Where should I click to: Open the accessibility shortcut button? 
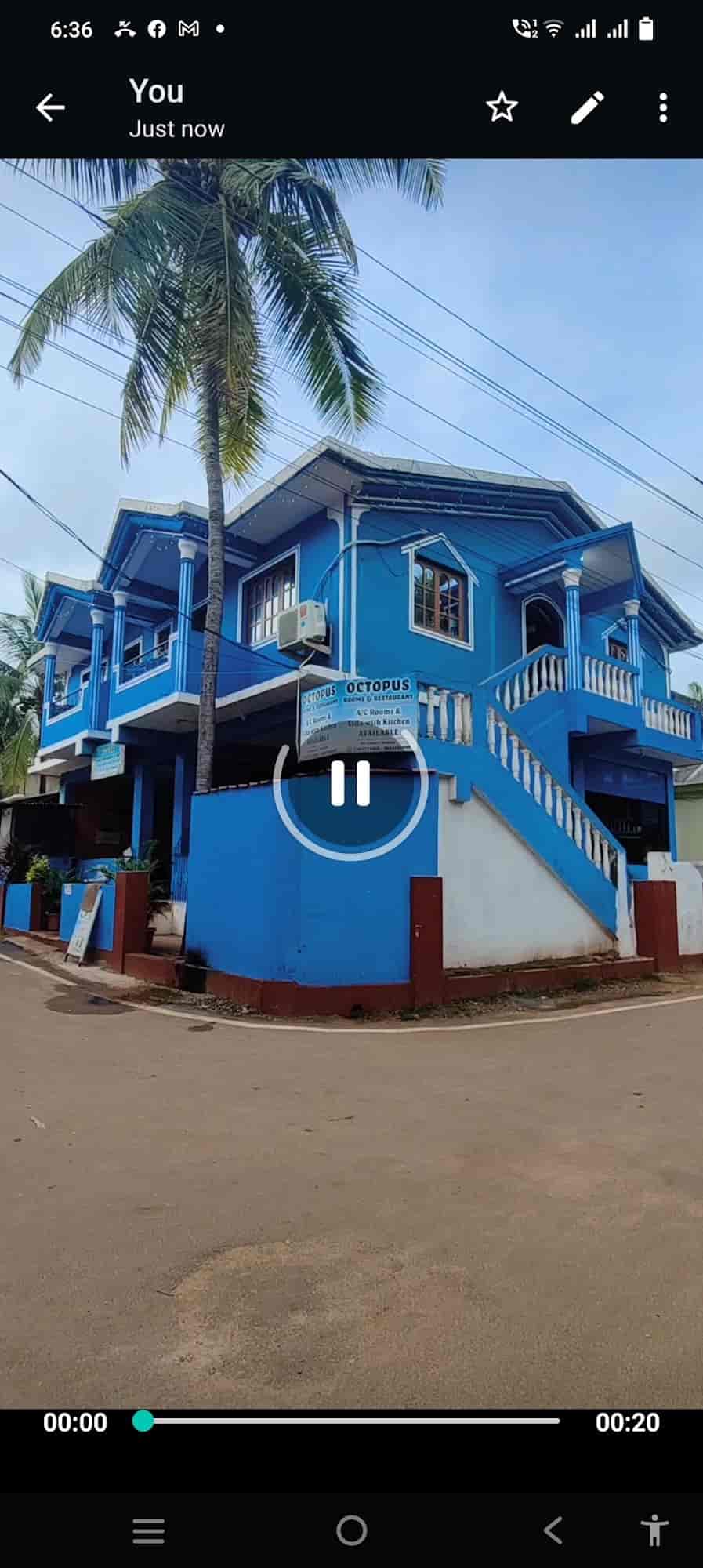point(654,1530)
